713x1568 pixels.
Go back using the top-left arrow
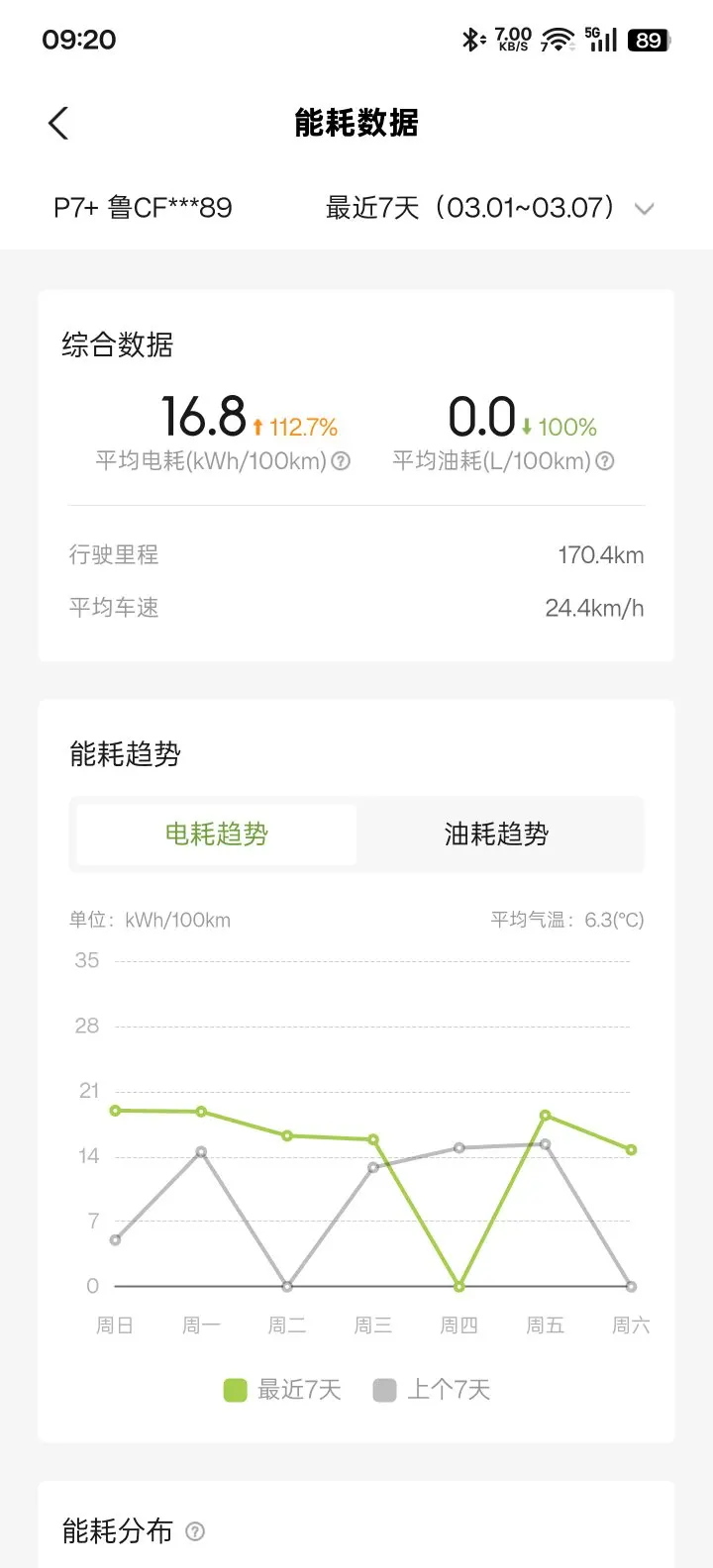click(x=58, y=124)
